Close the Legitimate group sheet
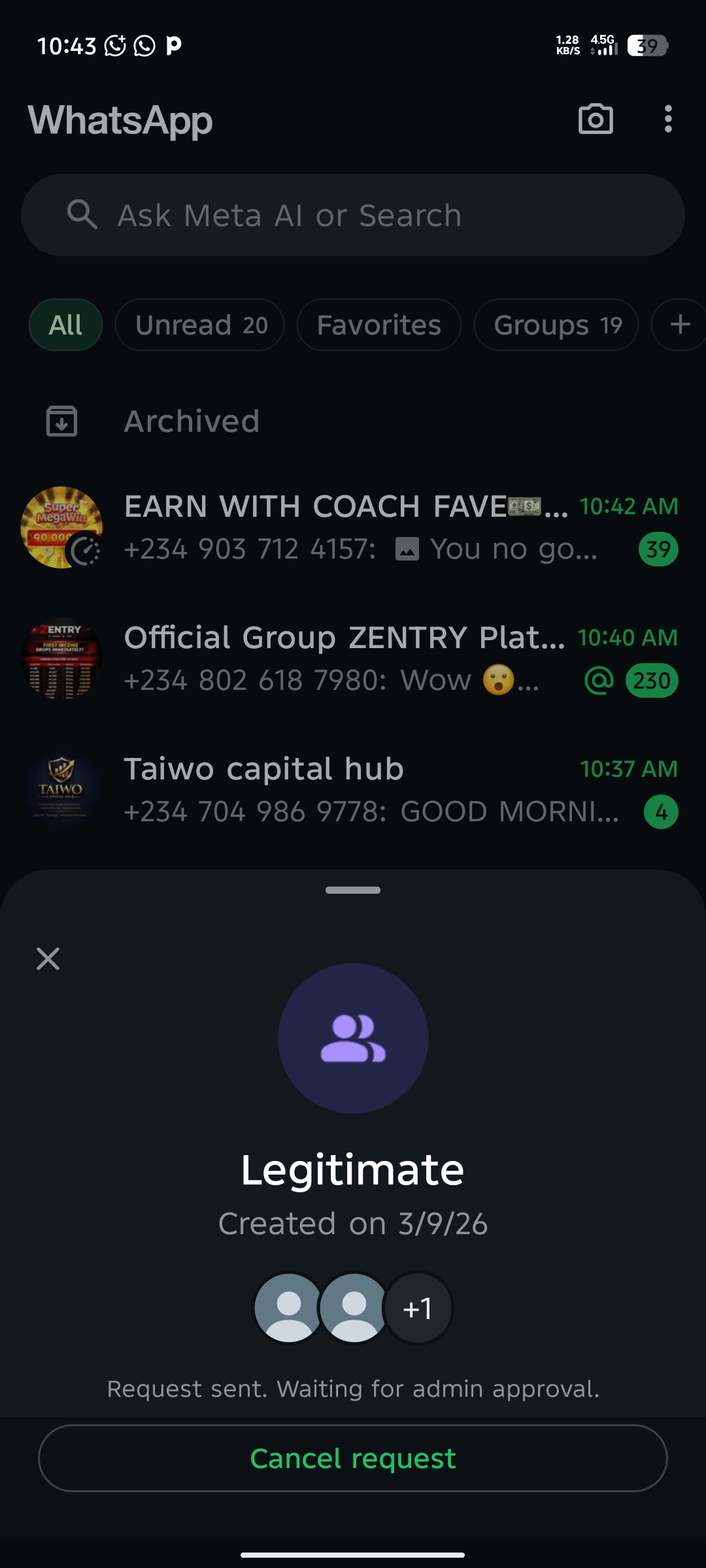 (48, 959)
